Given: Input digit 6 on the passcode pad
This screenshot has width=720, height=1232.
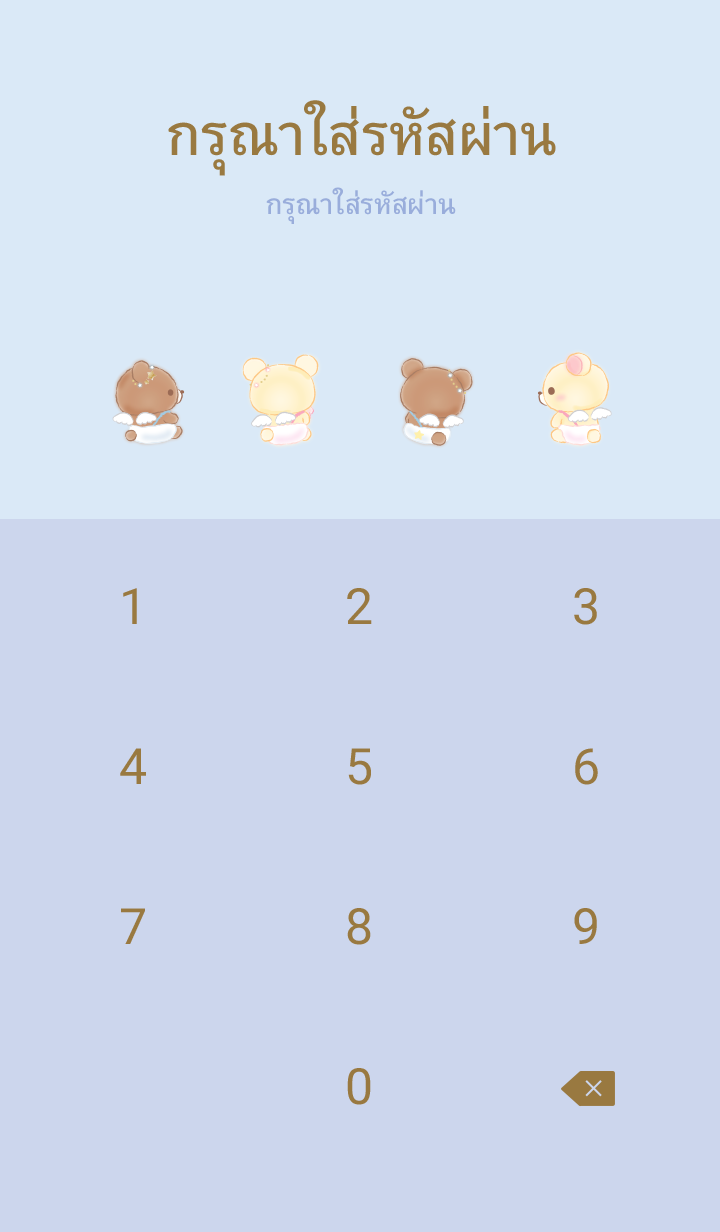Looking at the screenshot, I should (586, 767).
